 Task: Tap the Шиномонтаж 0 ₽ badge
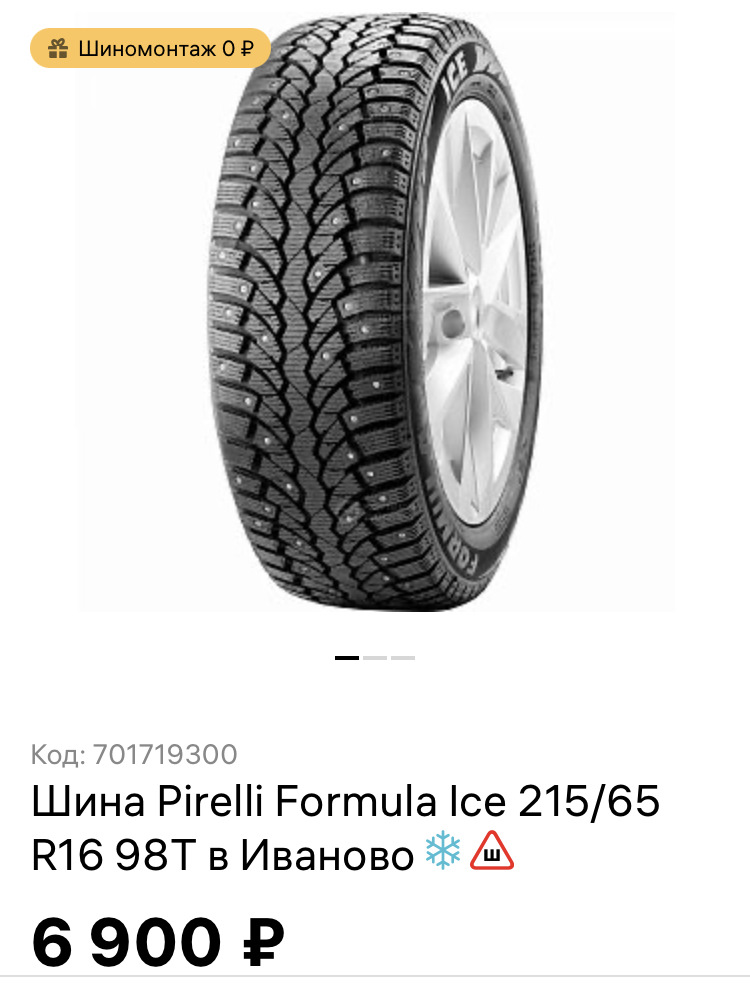[x=152, y=48]
